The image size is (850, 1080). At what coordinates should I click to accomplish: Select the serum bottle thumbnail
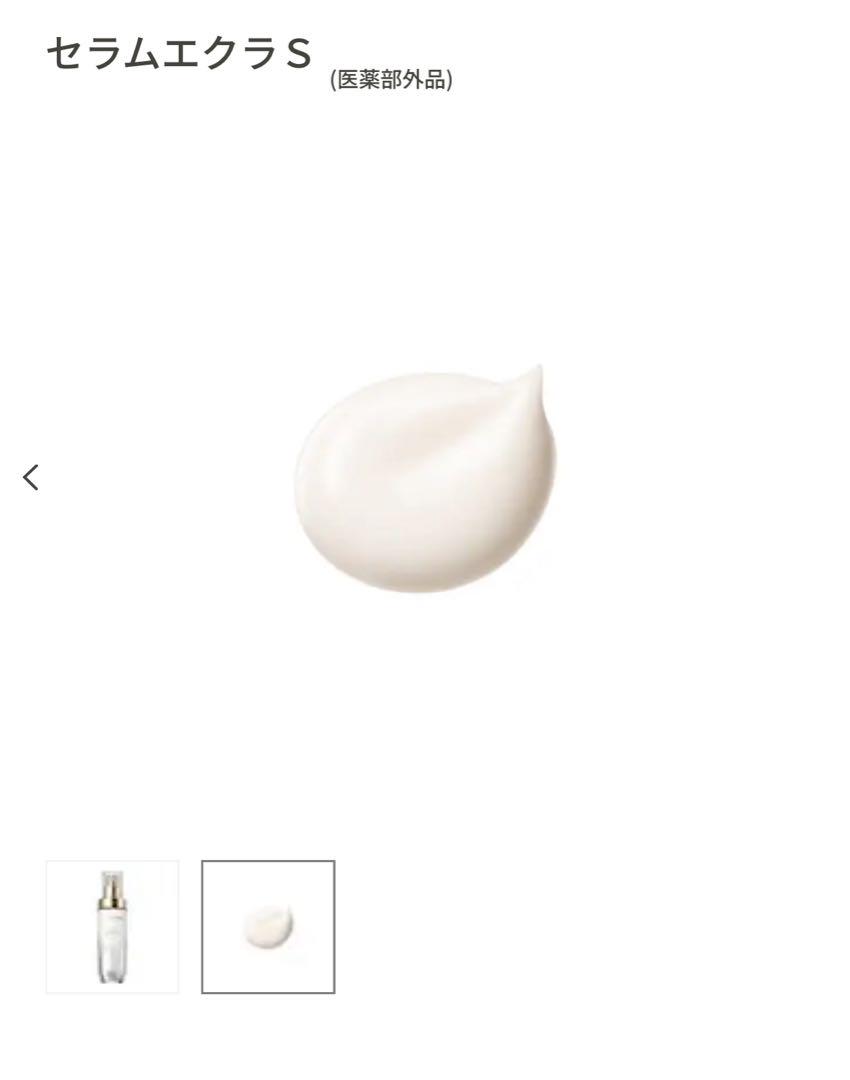pos(112,926)
